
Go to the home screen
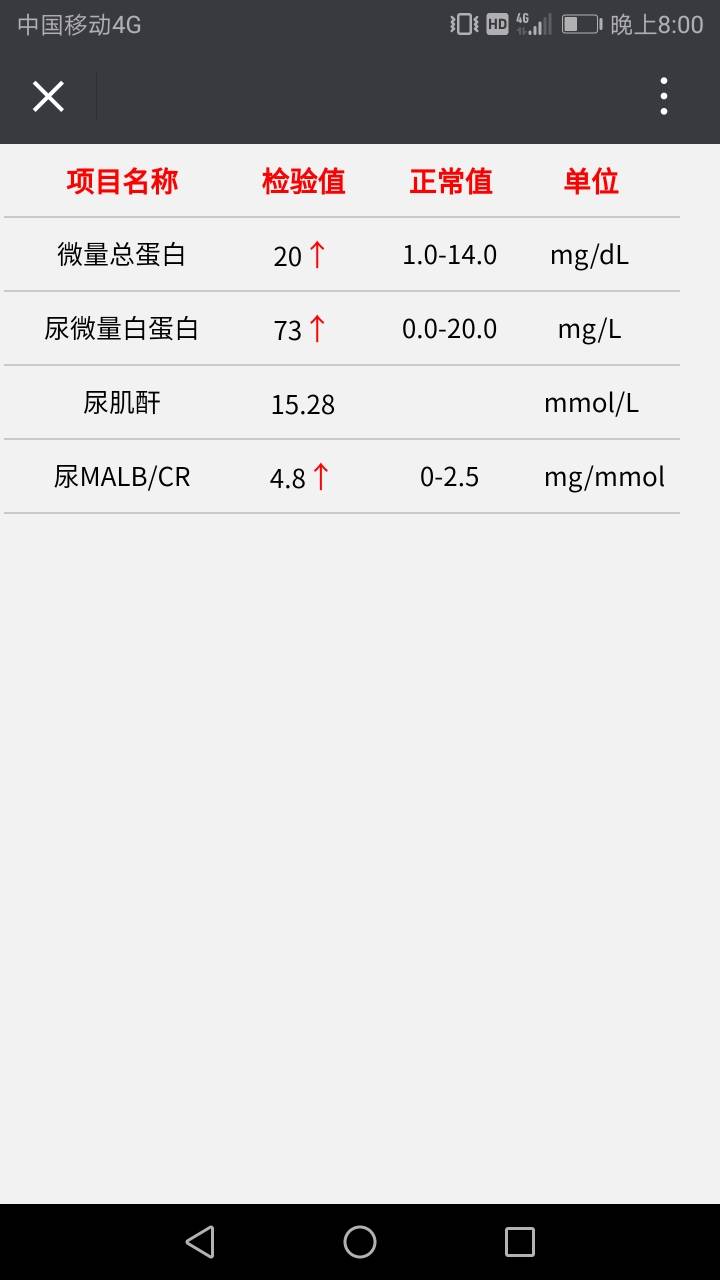(x=360, y=1242)
